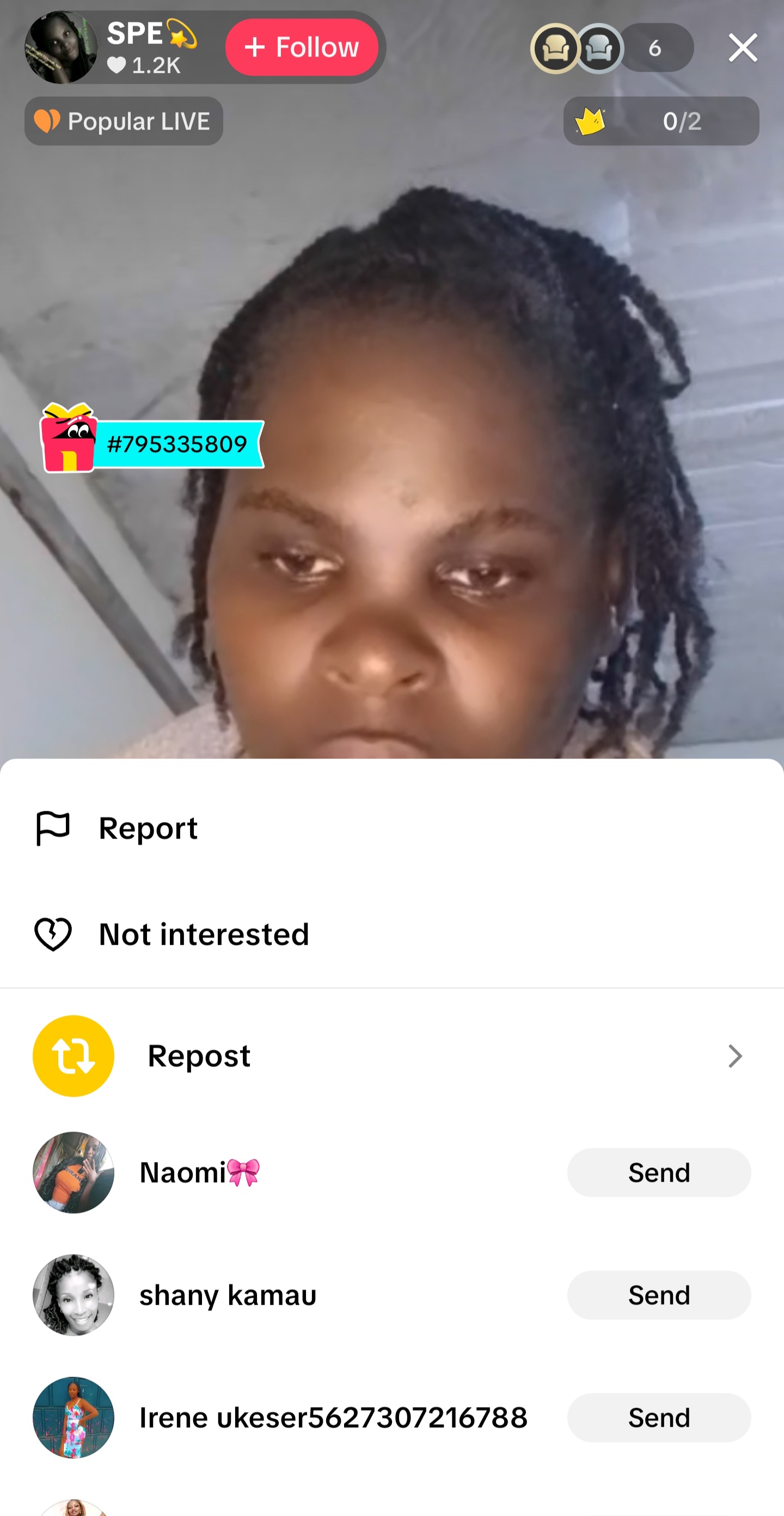
Task: Open the gift box sticker #795335809
Action: coord(152,442)
